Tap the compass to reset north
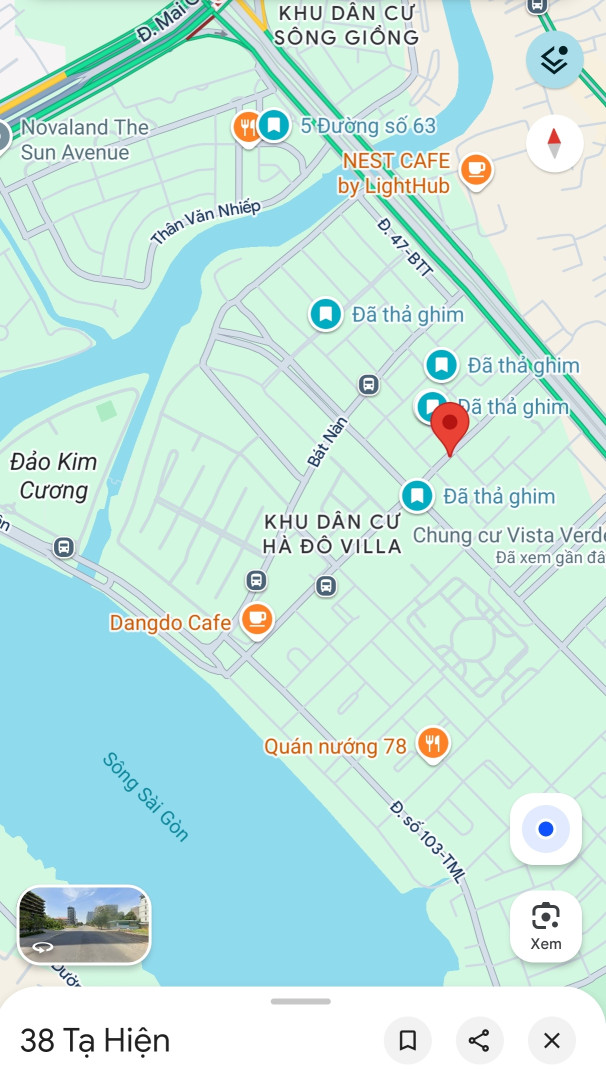Viewport: 606px width, 1078px height. (x=554, y=143)
